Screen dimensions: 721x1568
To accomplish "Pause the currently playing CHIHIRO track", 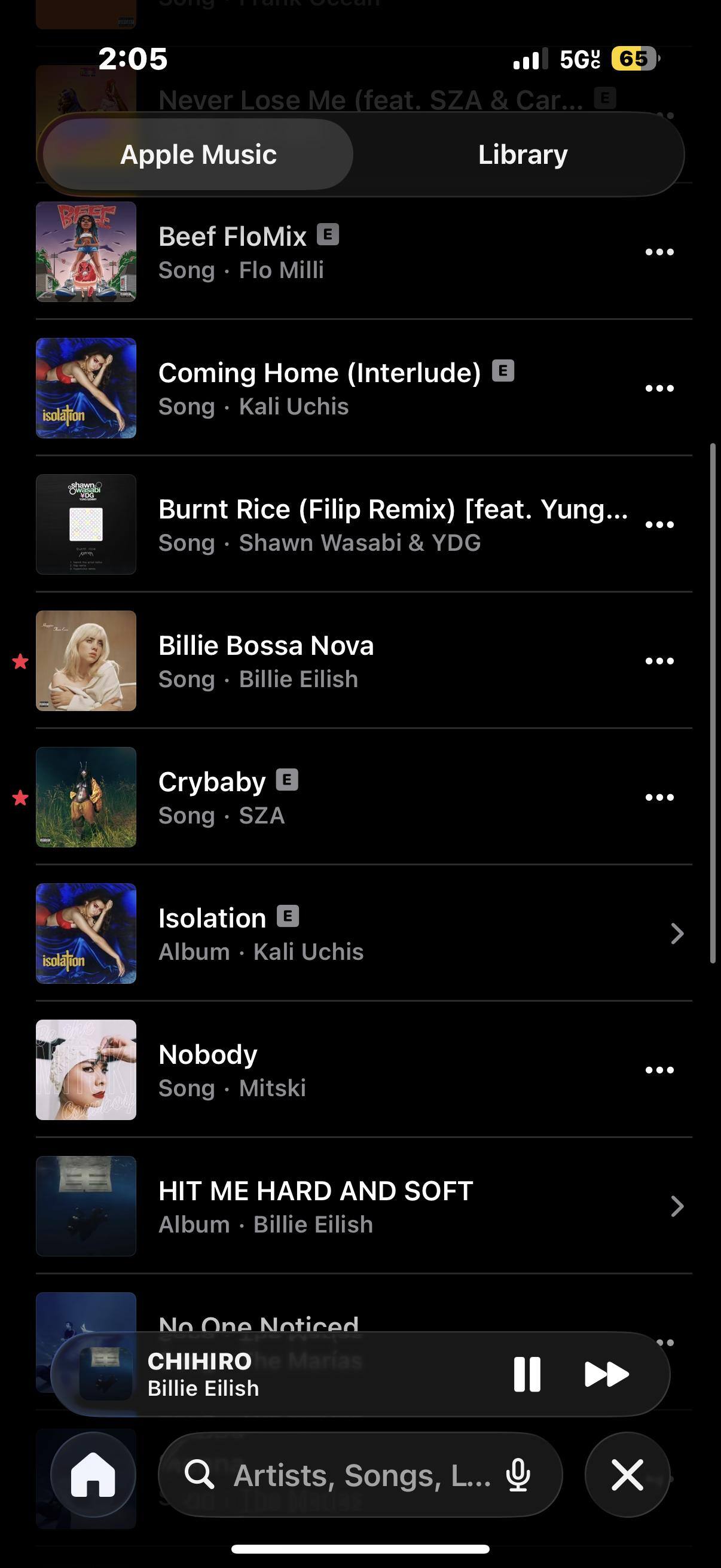I will pos(526,1374).
